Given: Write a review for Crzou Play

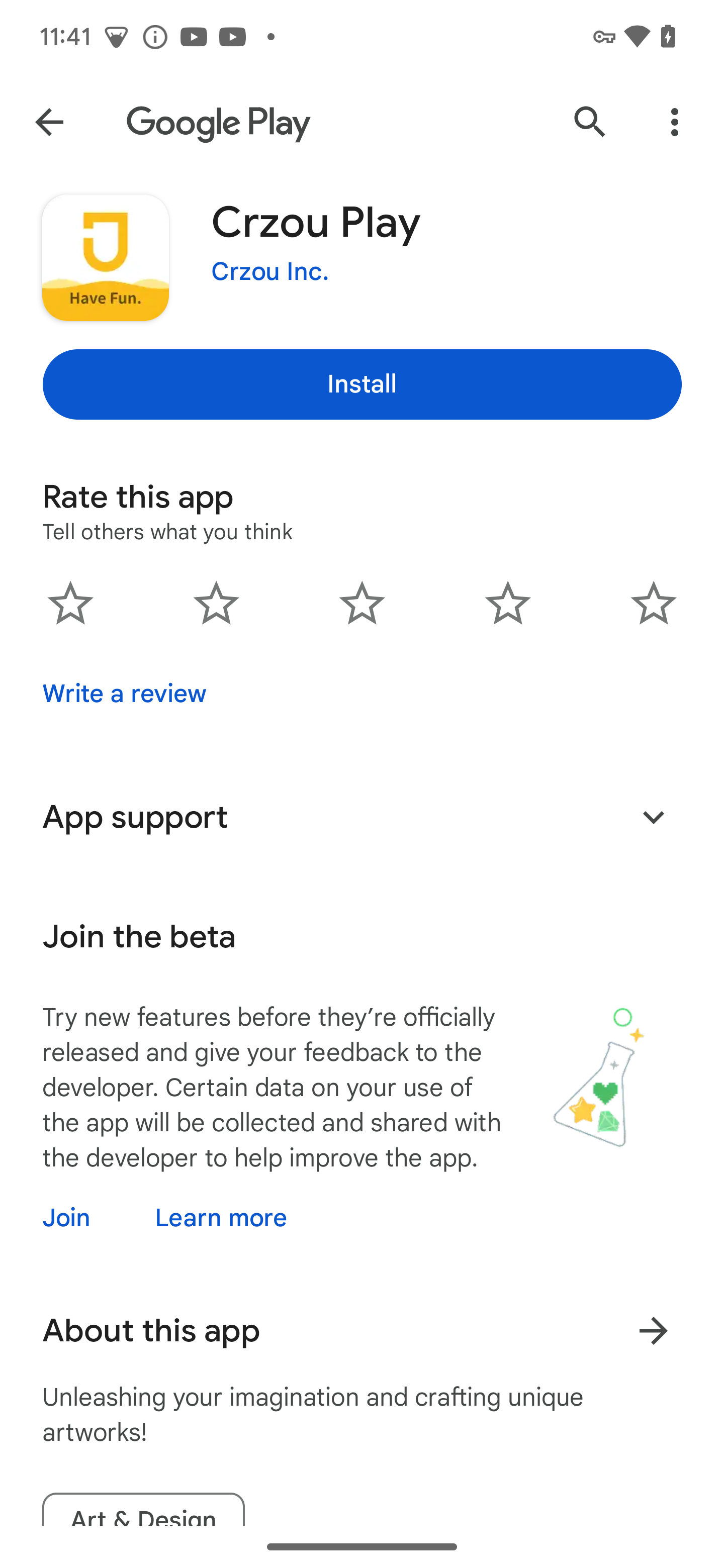Looking at the screenshot, I should tap(124, 694).
